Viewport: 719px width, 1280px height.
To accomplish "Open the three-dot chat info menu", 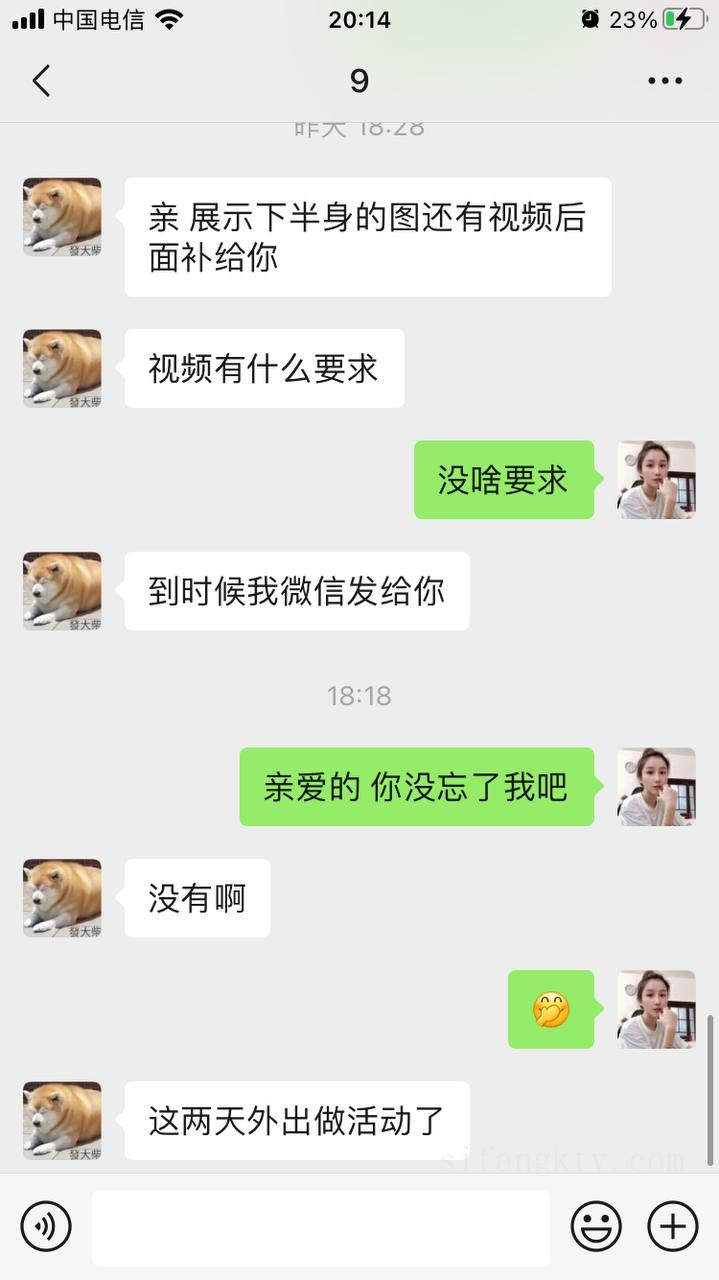I will click(664, 81).
